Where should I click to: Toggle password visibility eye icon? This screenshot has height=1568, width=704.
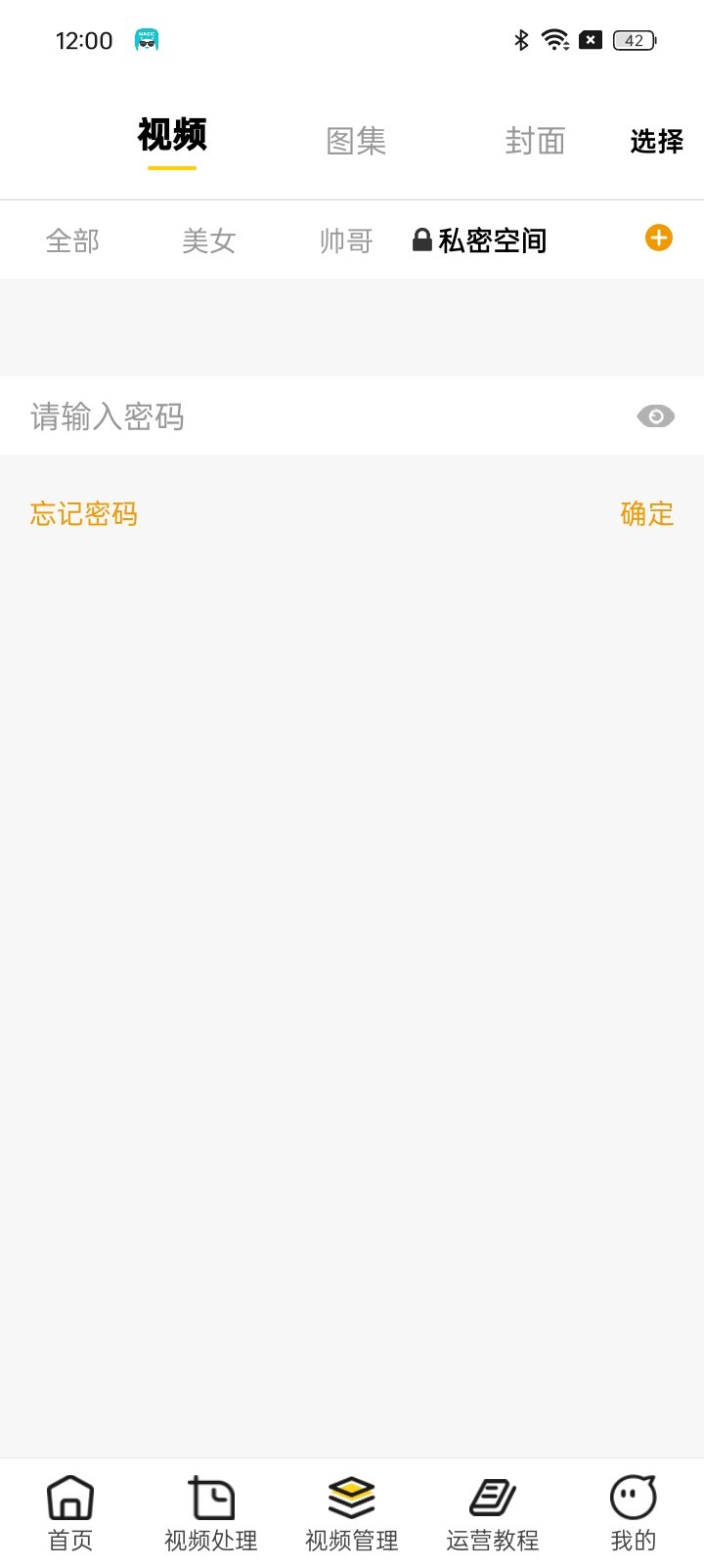click(655, 416)
